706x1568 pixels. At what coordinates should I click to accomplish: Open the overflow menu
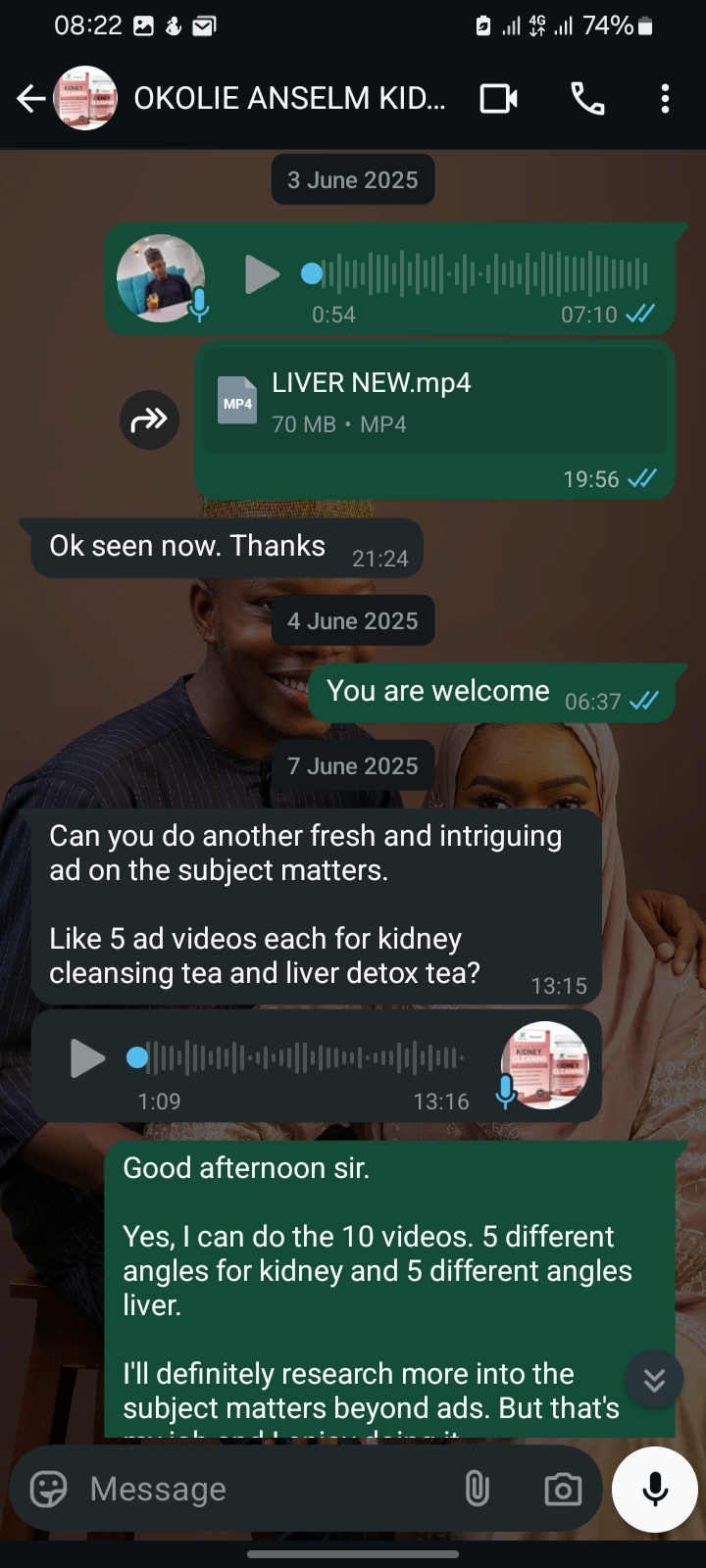(x=665, y=99)
